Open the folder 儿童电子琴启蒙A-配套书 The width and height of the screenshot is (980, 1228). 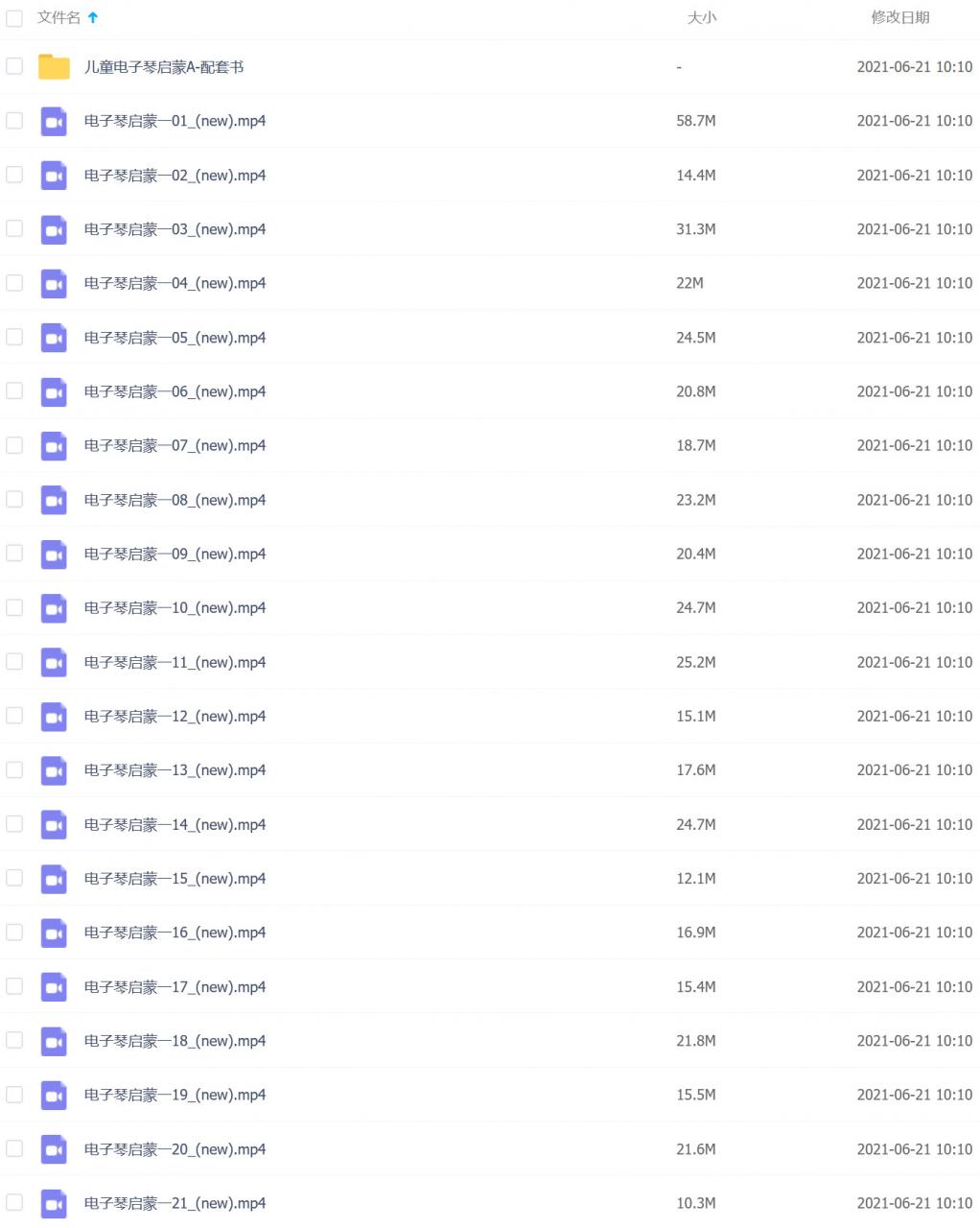[x=164, y=67]
